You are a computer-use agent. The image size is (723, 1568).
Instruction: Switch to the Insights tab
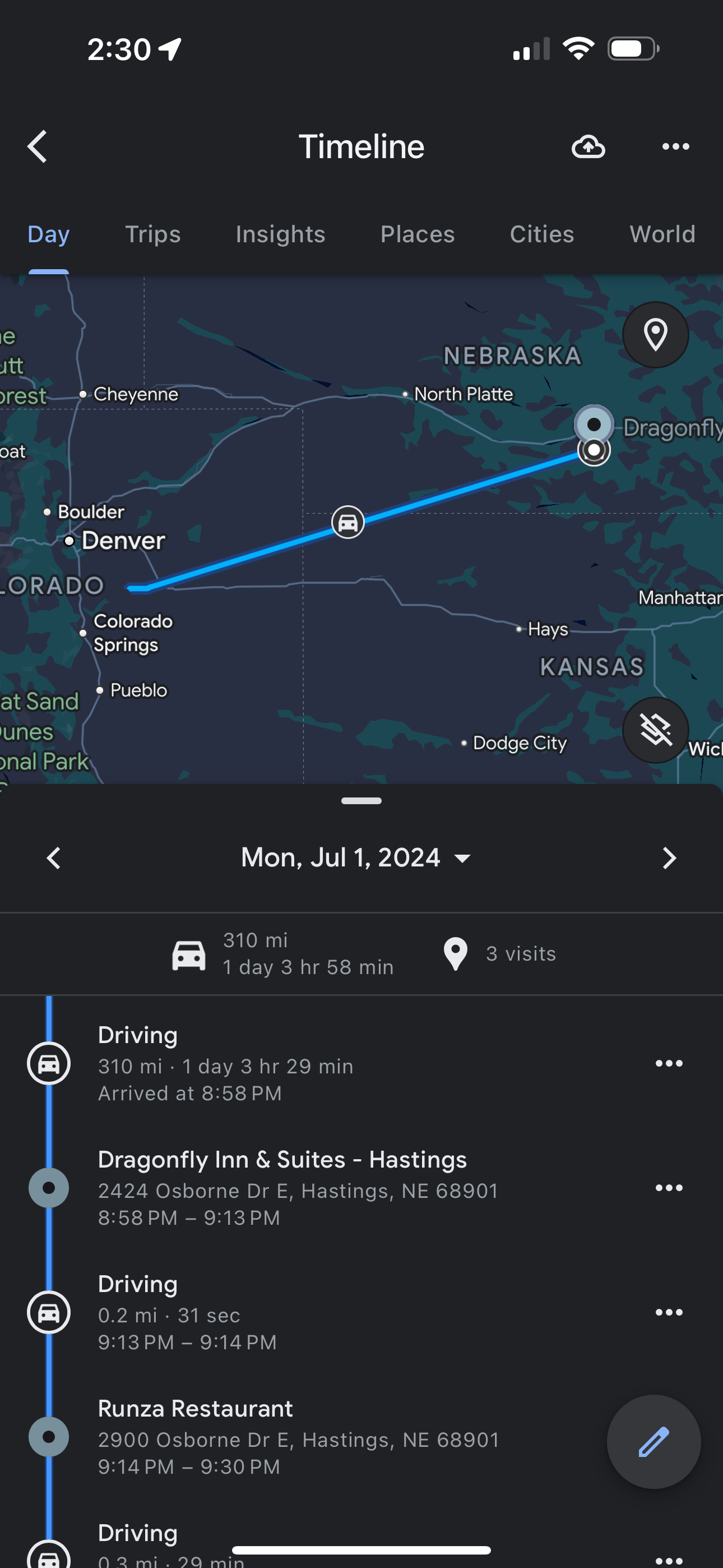click(281, 234)
